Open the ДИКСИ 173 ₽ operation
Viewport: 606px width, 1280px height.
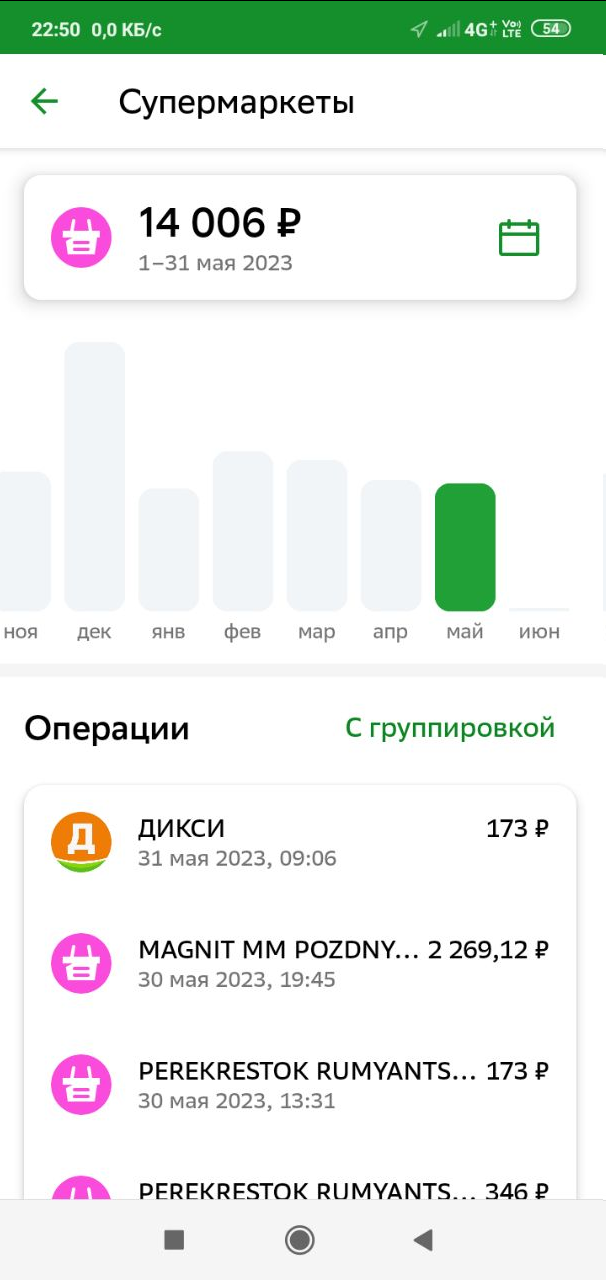(x=300, y=842)
